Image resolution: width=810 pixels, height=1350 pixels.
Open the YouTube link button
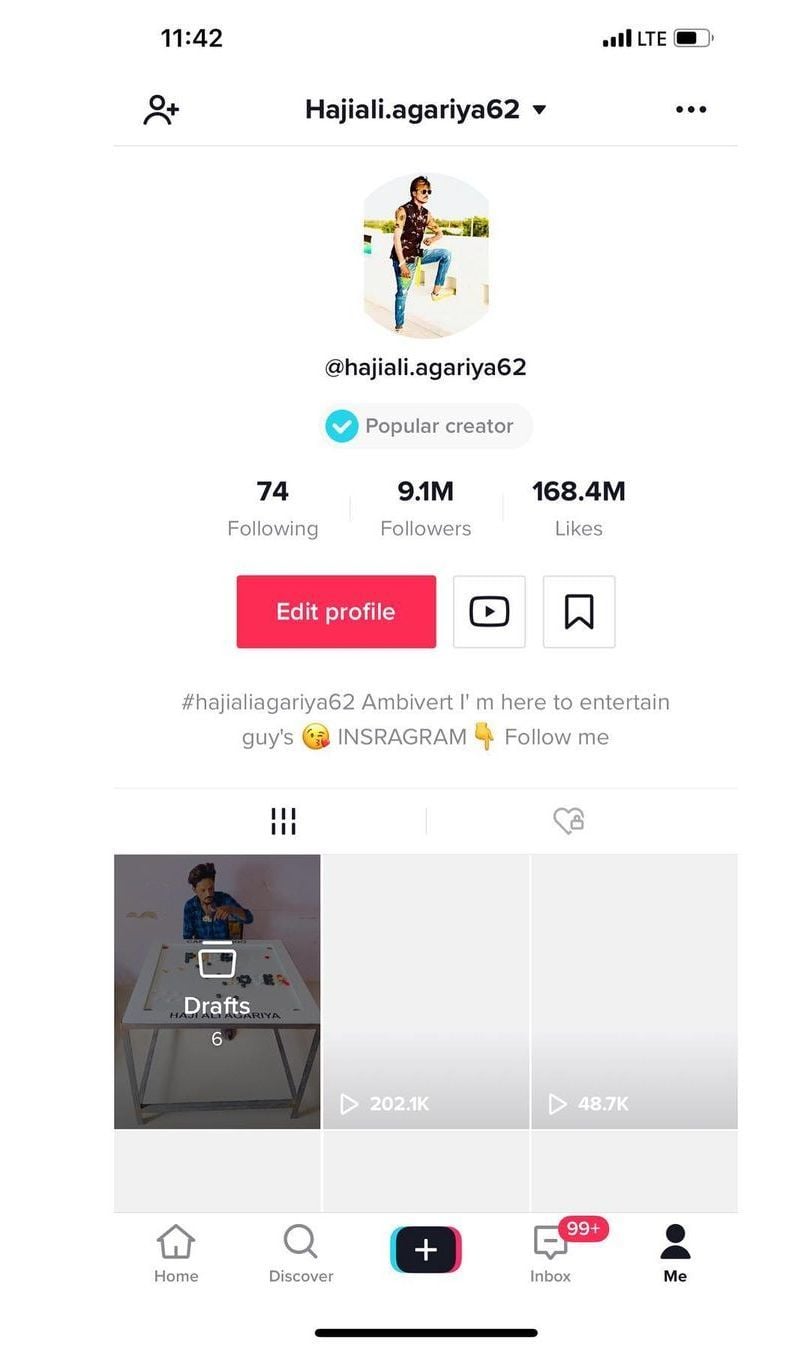click(489, 612)
